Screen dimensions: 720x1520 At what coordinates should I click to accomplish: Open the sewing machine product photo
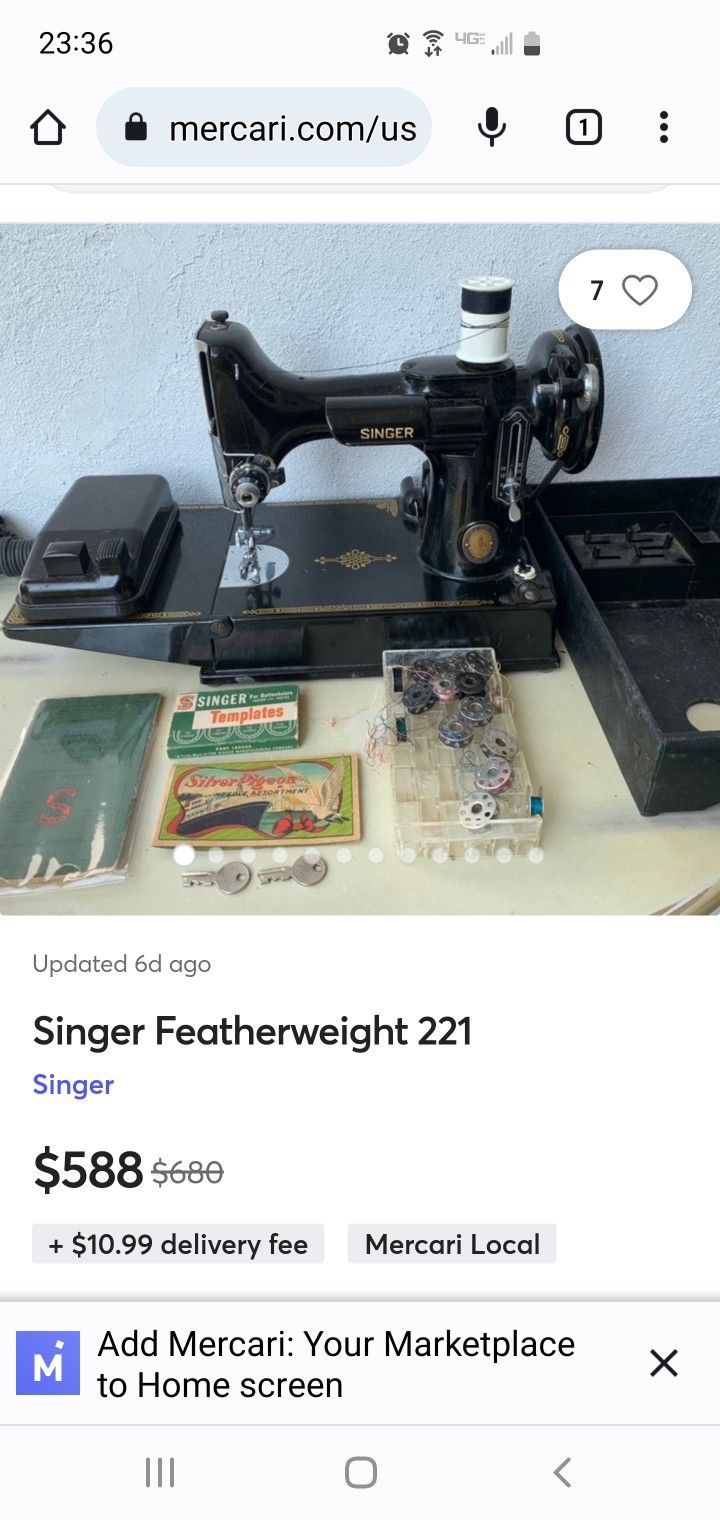[x=360, y=568]
